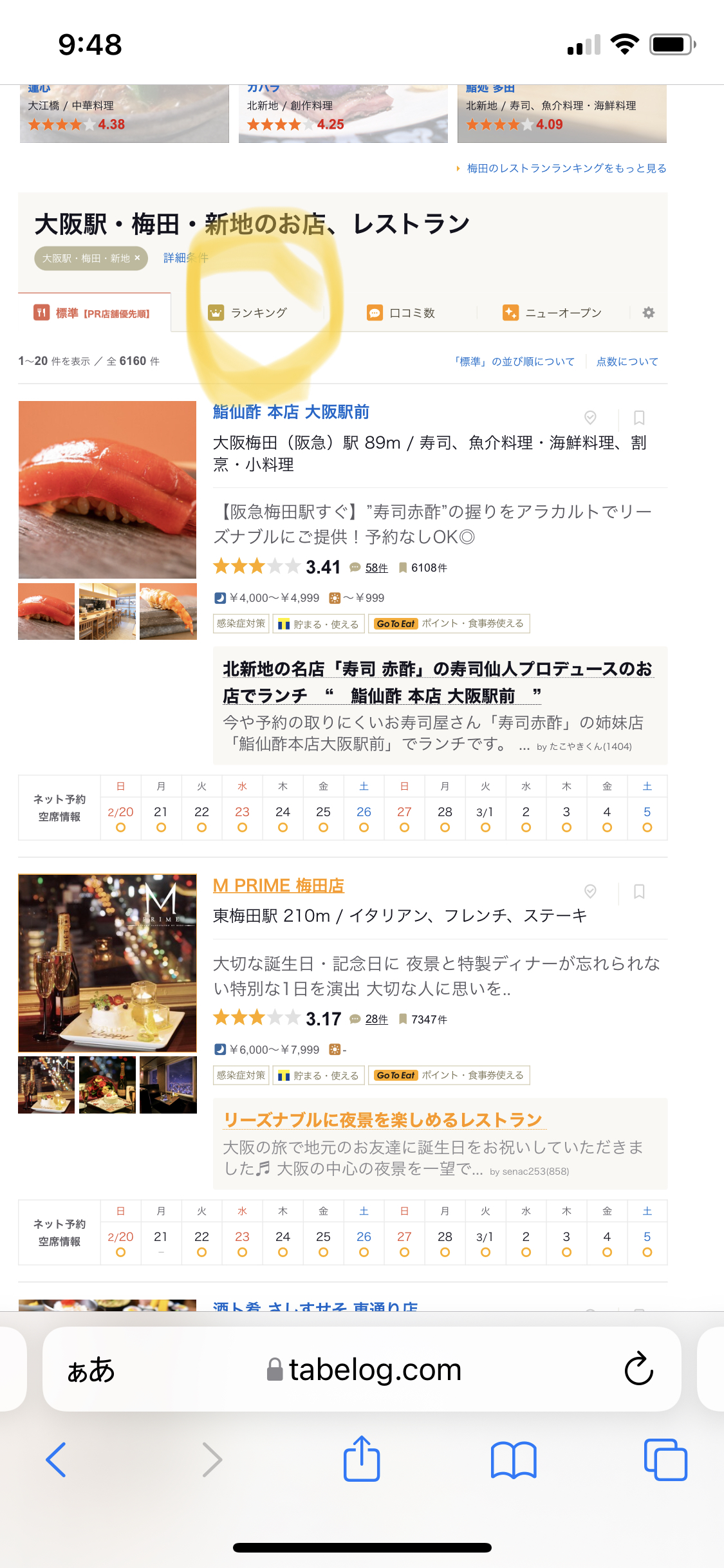This screenshot has width=724, height=1568.
Task: Open the sort settings gear icon
Action: [649, 313]
